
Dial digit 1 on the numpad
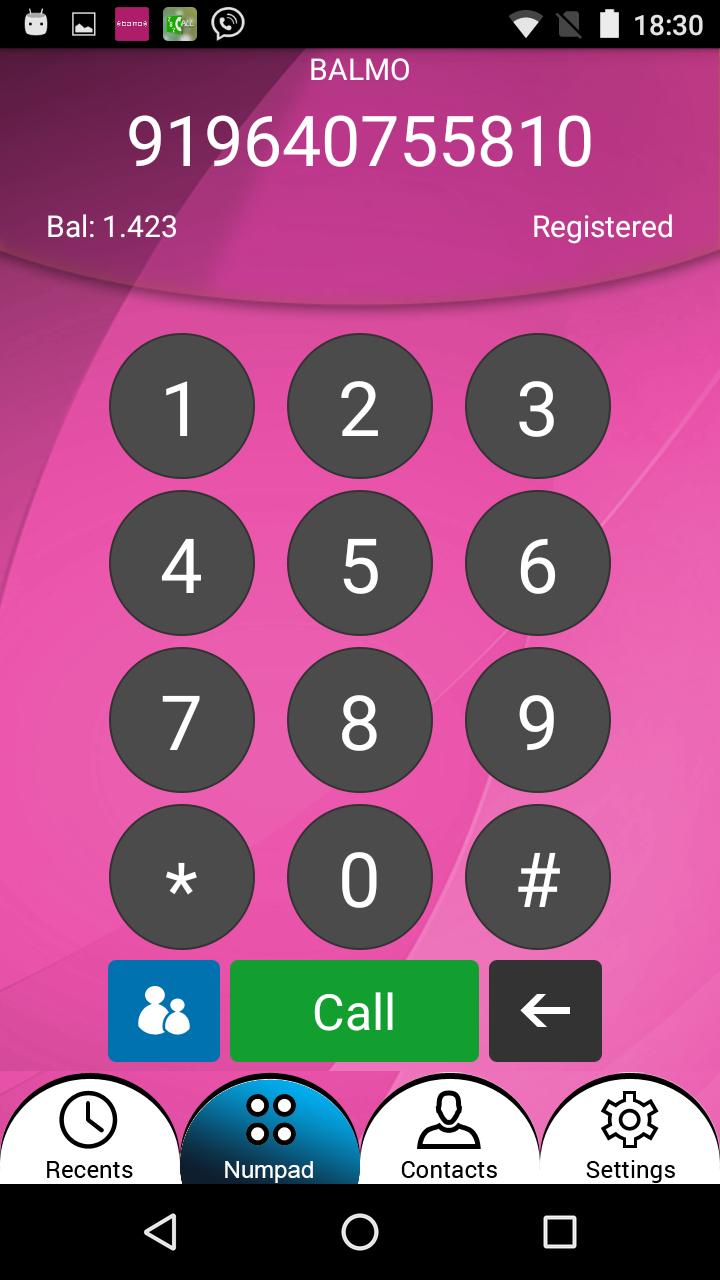click(x=181, y=407)
